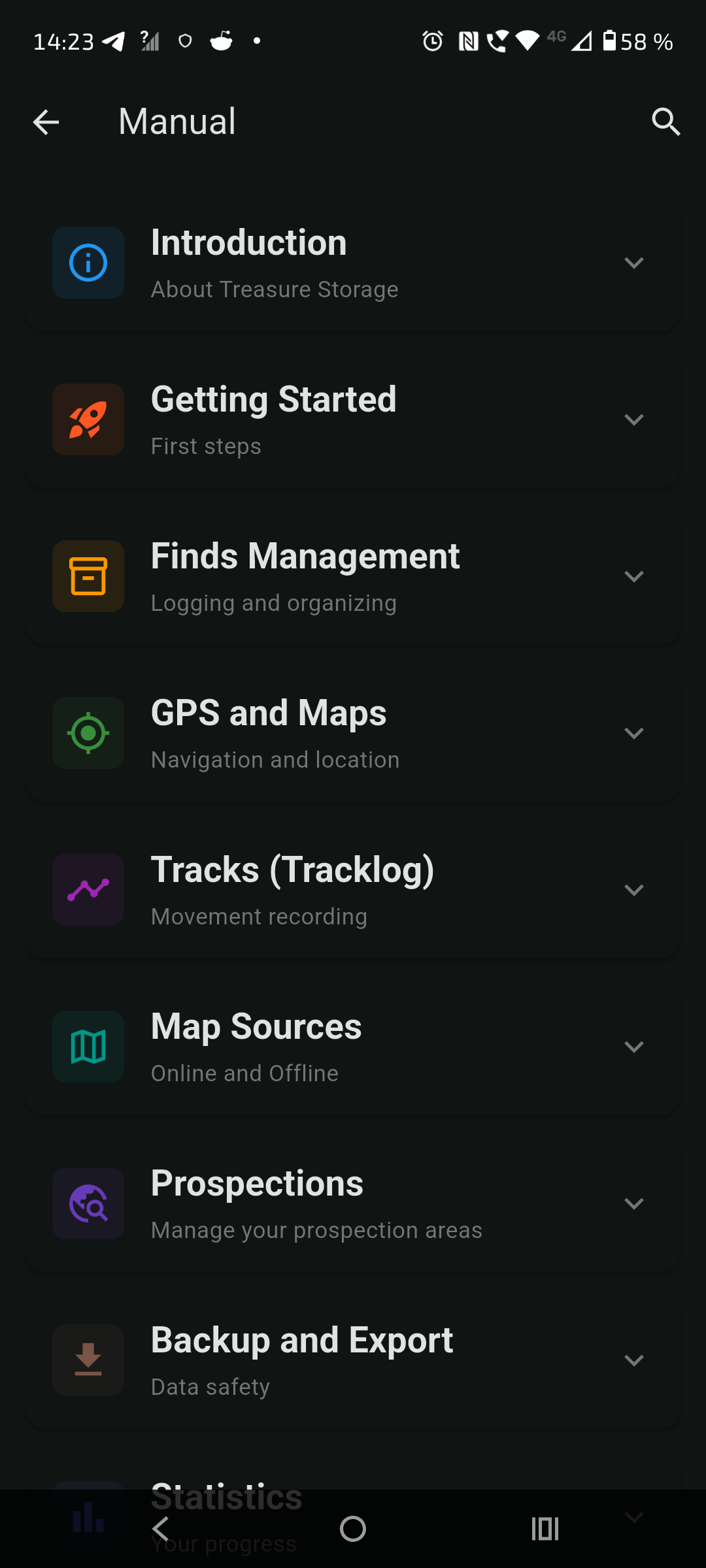Open the Backup and Export entry
Image resolution: width=706 pixels, height=1568 pixels.
pyautogui.click(x=353, y=1360)
